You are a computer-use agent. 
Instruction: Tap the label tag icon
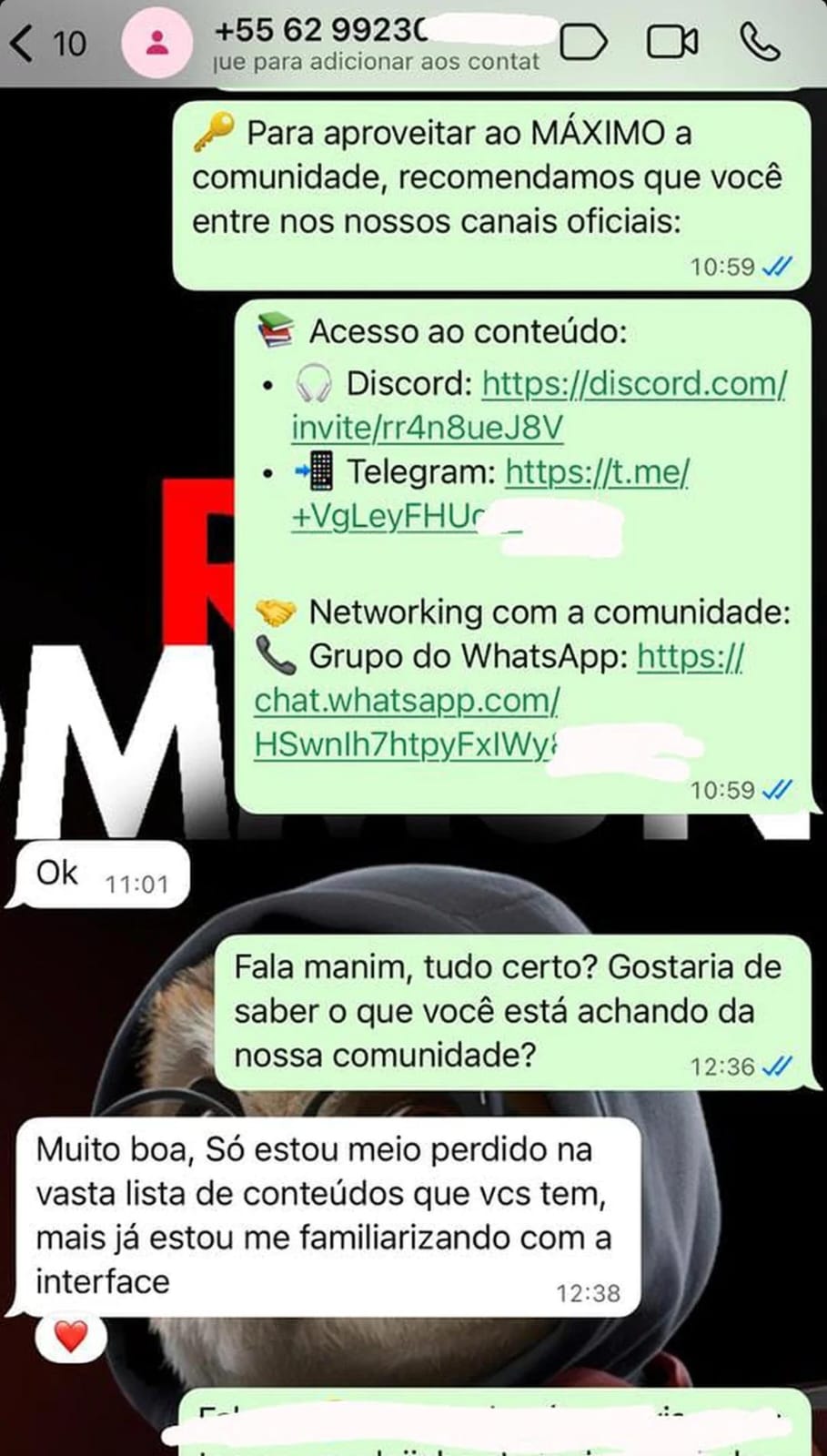(x=582, y=43)
